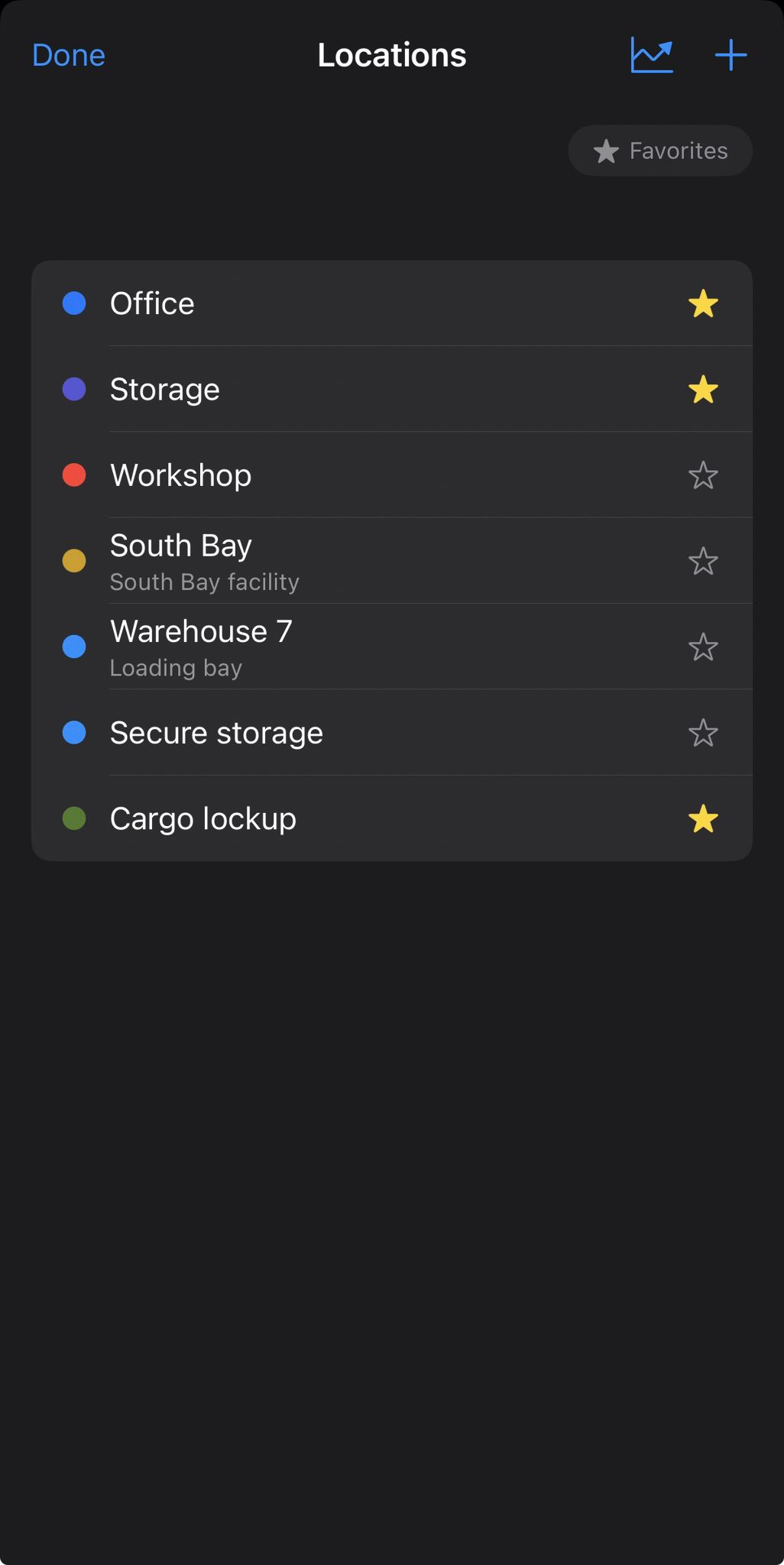Click the yellow dot beside South Bay
This screenshot has width=784, height=1565.
point(74,561)
